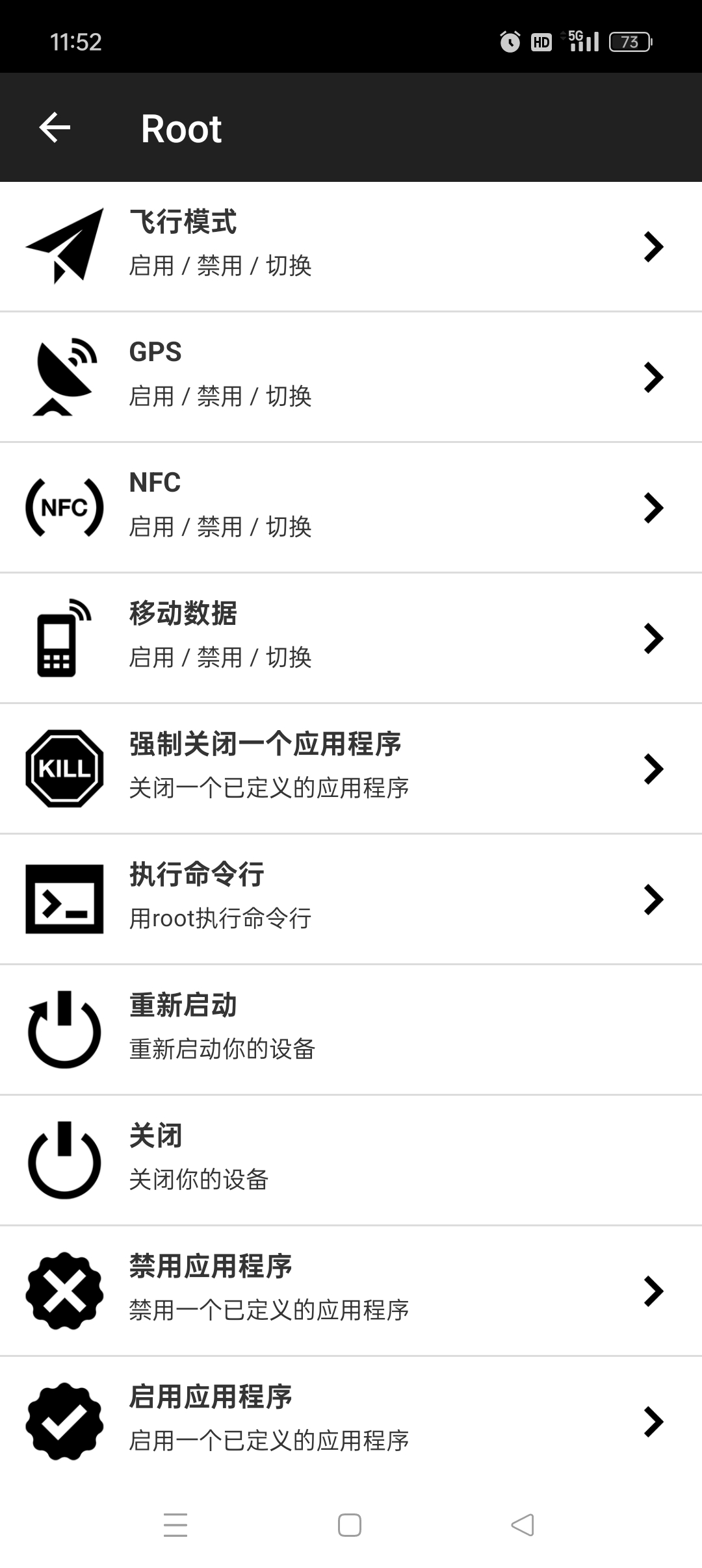Select the NFC row
The image size is (702, 1568).
pyautogui.click(x=351, y=507)
